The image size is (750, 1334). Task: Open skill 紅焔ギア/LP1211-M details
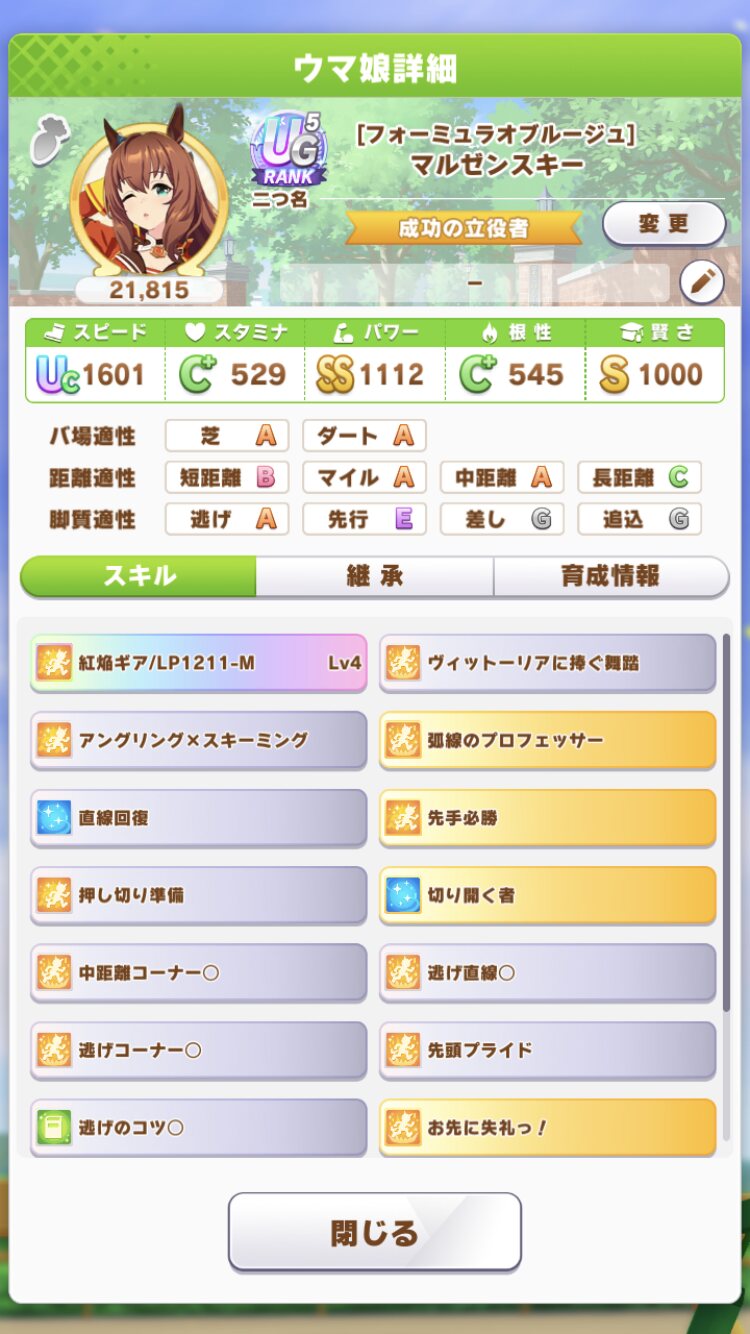coord(199,662)
